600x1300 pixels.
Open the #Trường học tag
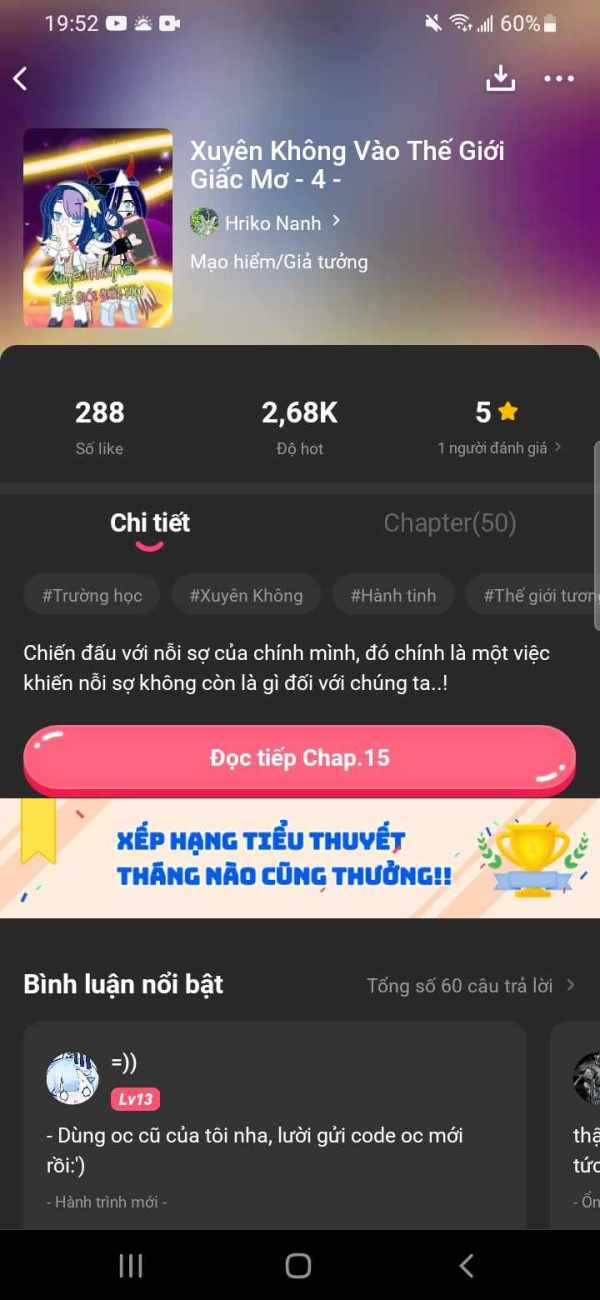(92, 595)
